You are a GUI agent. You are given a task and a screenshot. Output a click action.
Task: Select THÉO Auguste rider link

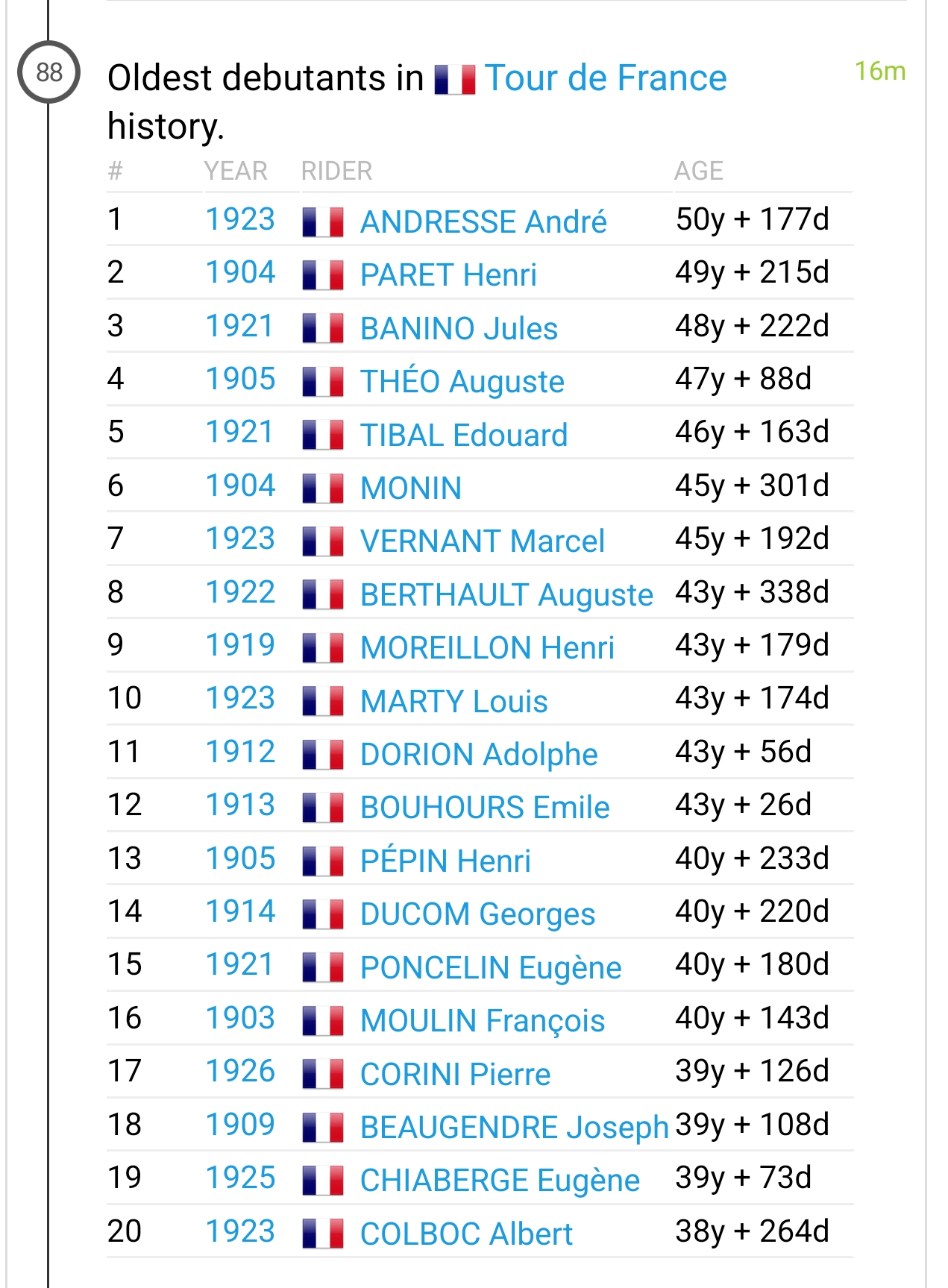coord(462,381)
